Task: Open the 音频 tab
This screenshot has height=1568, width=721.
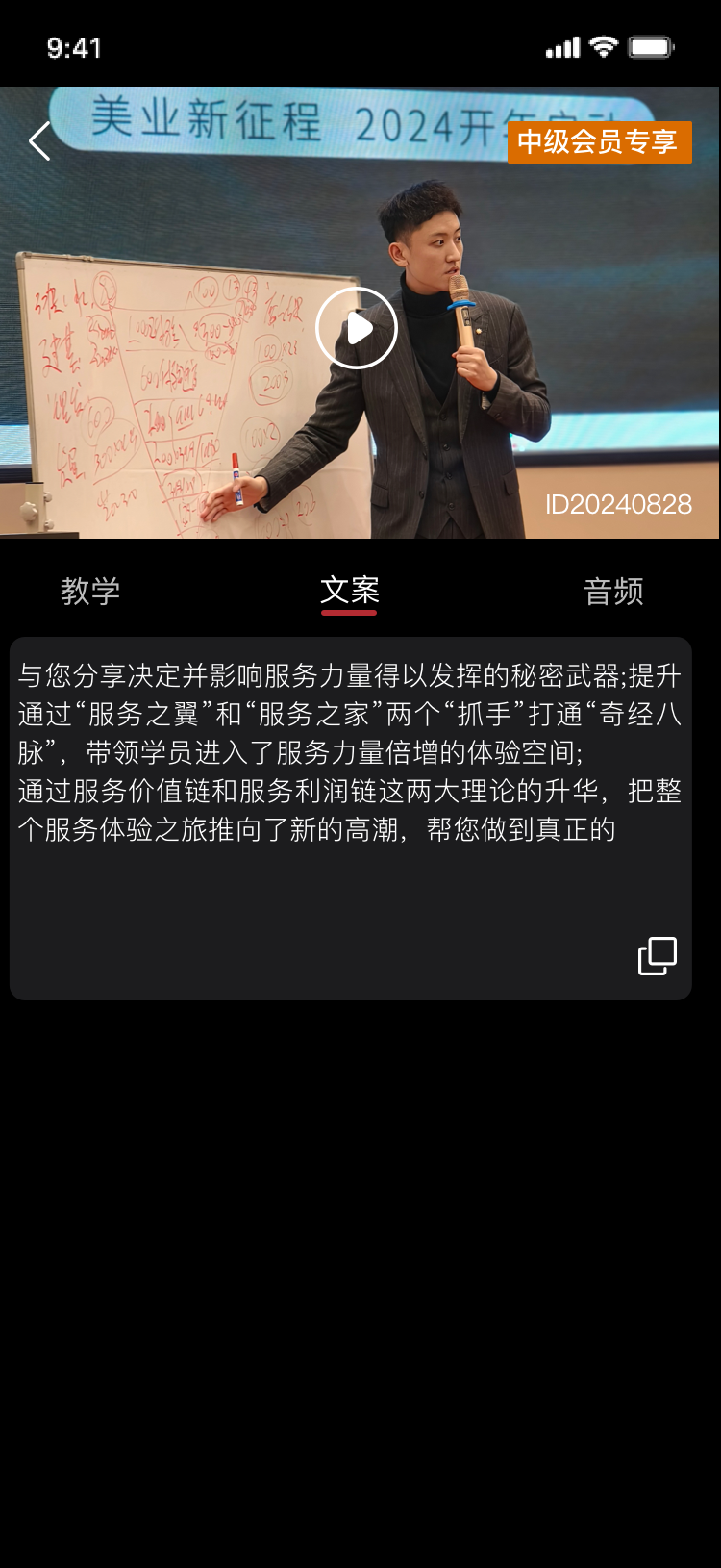Action: click(x=613, y=591)
